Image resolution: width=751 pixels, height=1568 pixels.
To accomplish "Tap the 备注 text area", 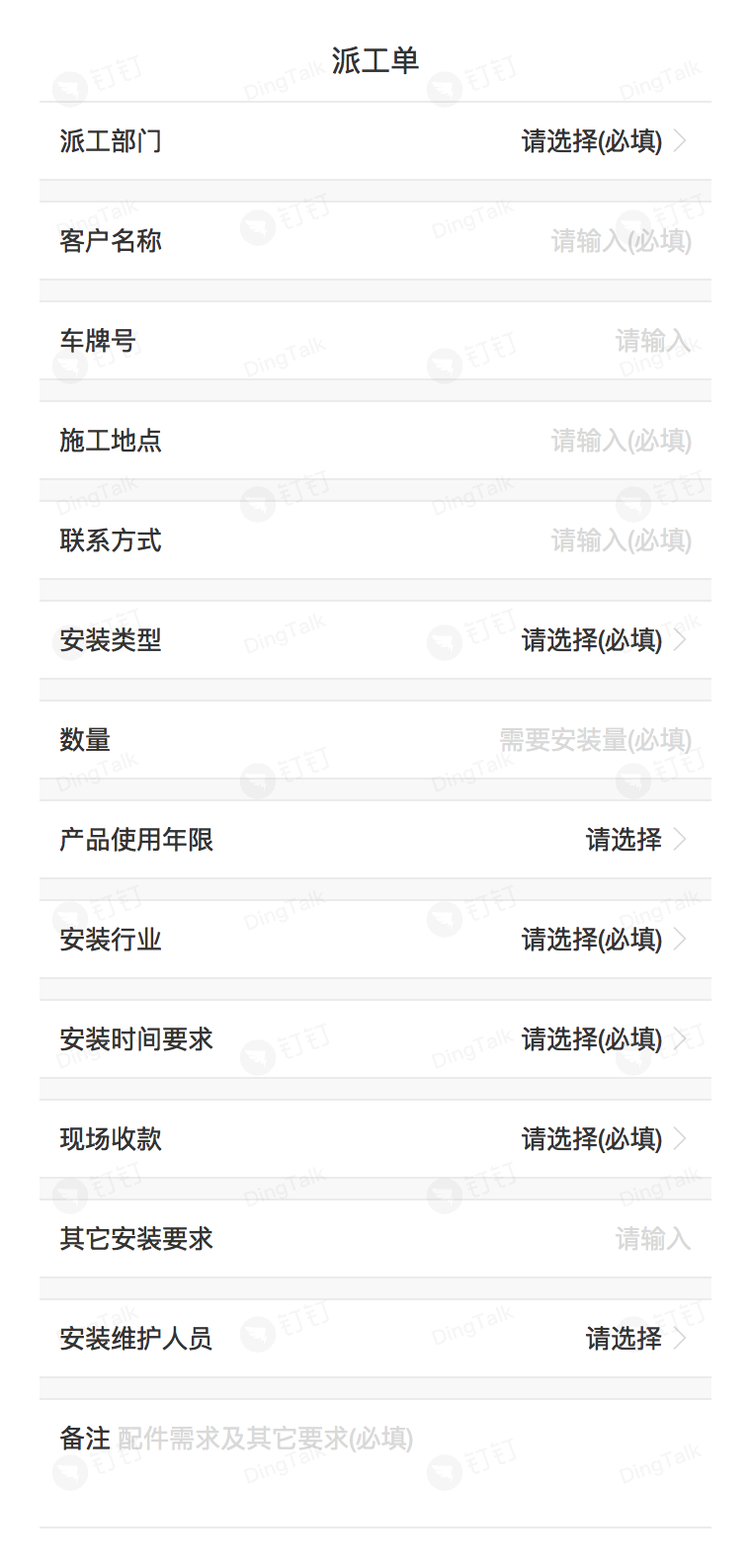I will (x=375, y=1464).
